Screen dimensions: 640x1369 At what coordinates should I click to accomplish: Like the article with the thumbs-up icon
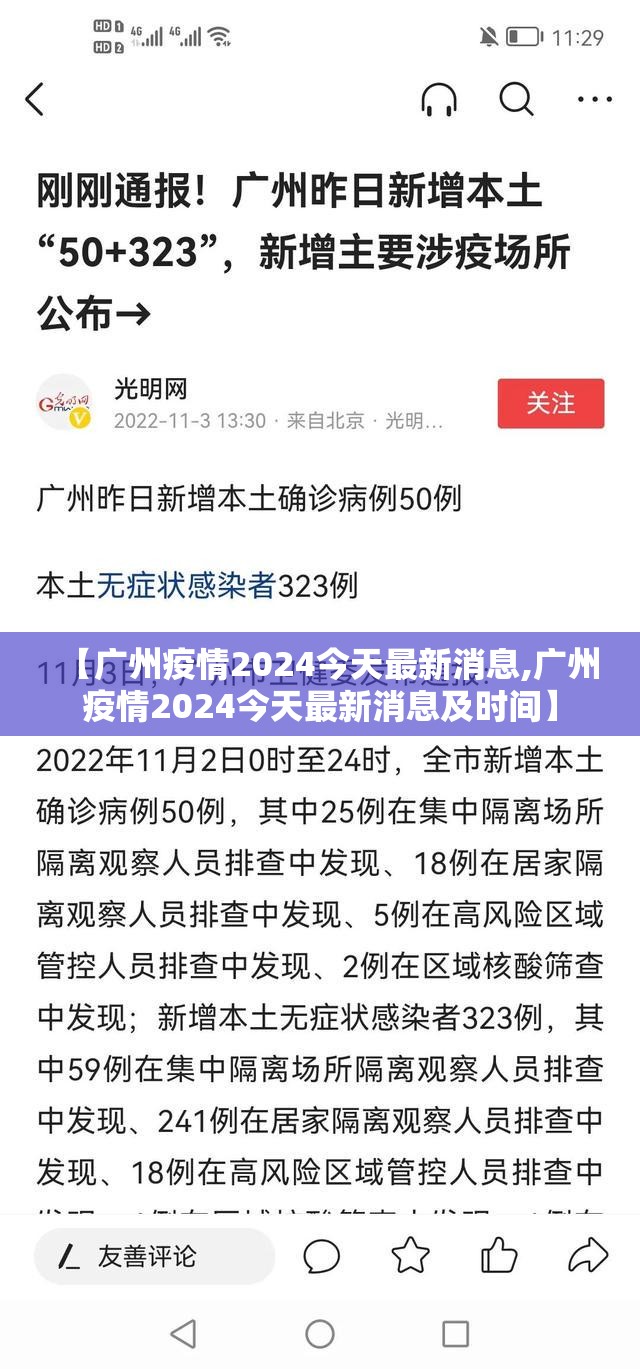tap(499, 1255)
